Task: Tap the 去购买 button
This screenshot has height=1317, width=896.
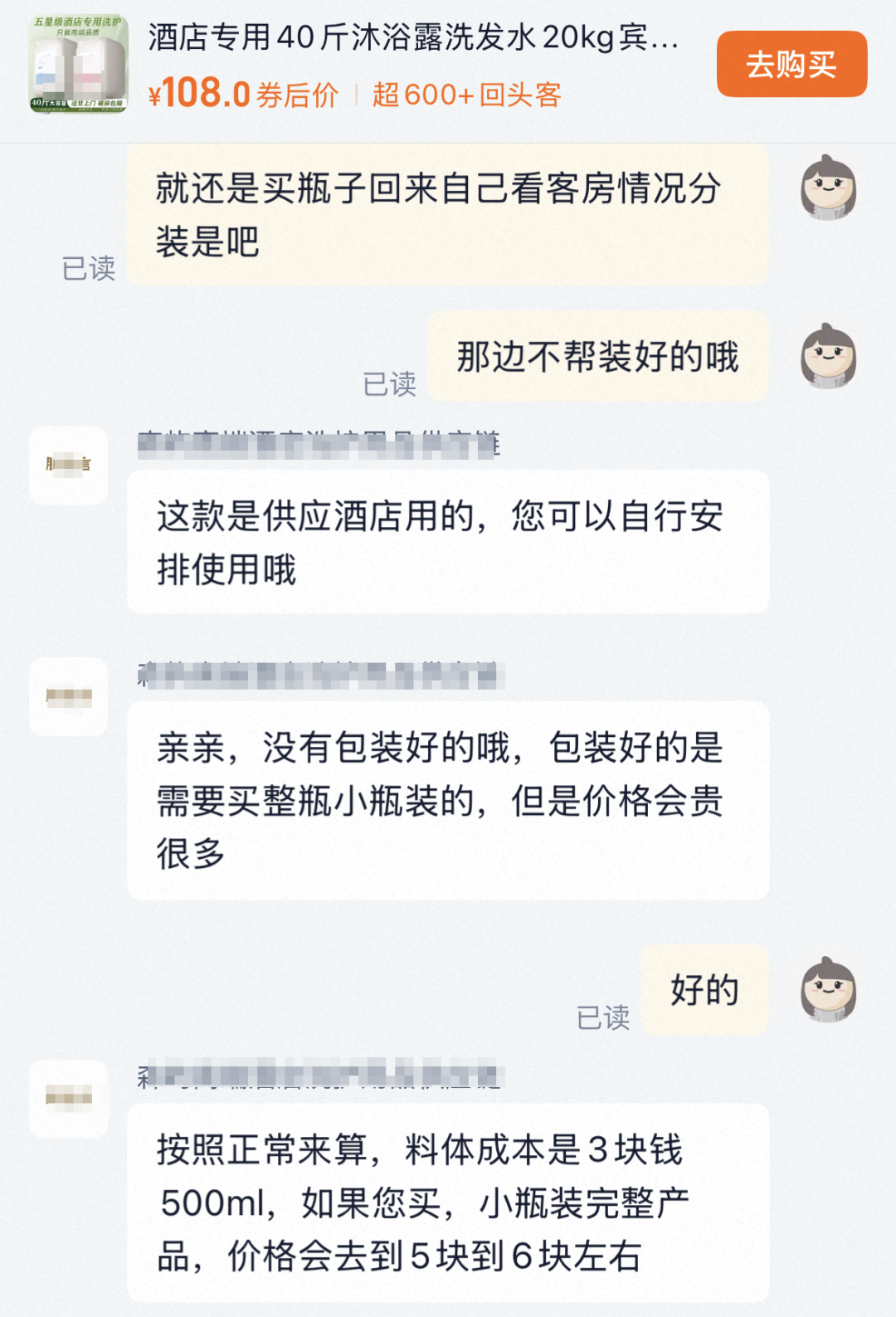Action: click(x=791, y=65)
